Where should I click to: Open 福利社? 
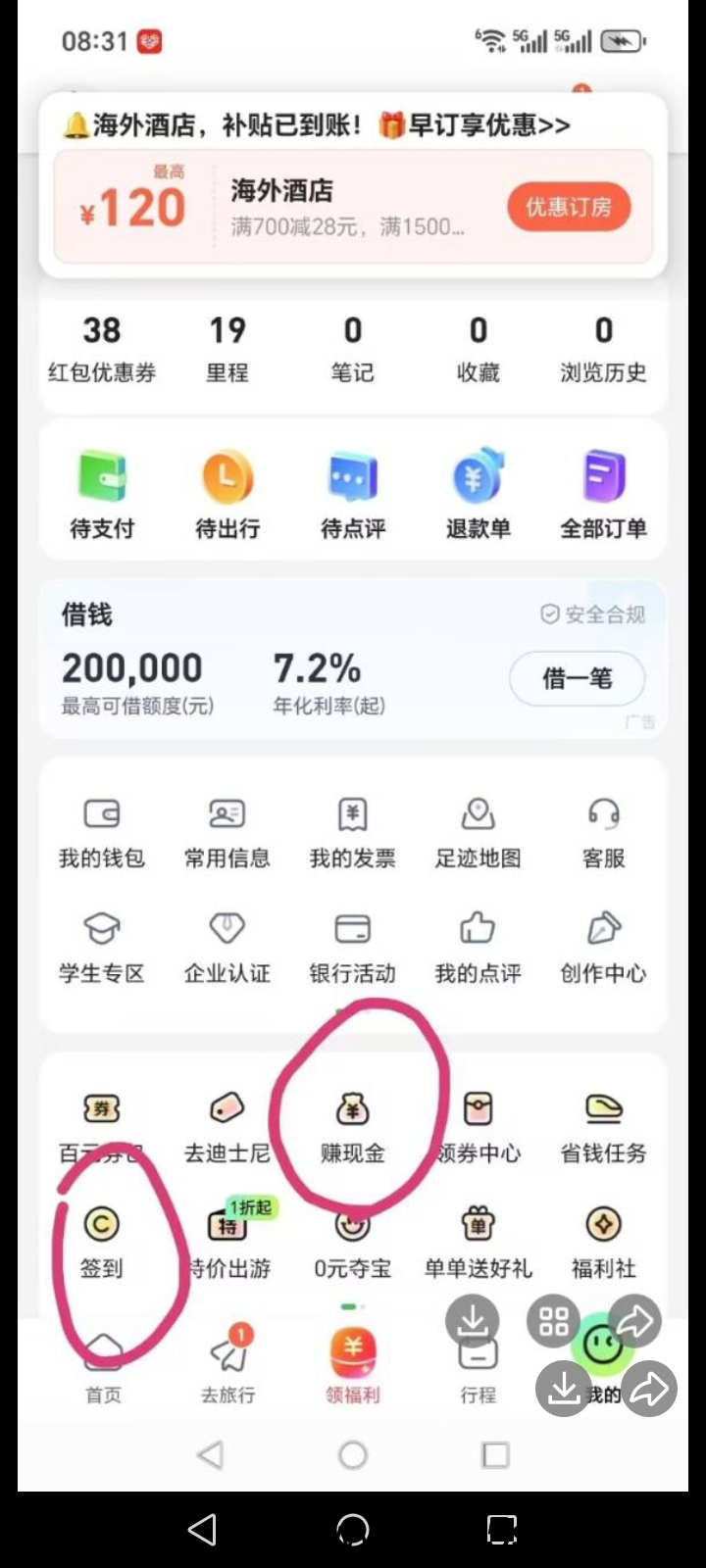tap(603, 1244)
